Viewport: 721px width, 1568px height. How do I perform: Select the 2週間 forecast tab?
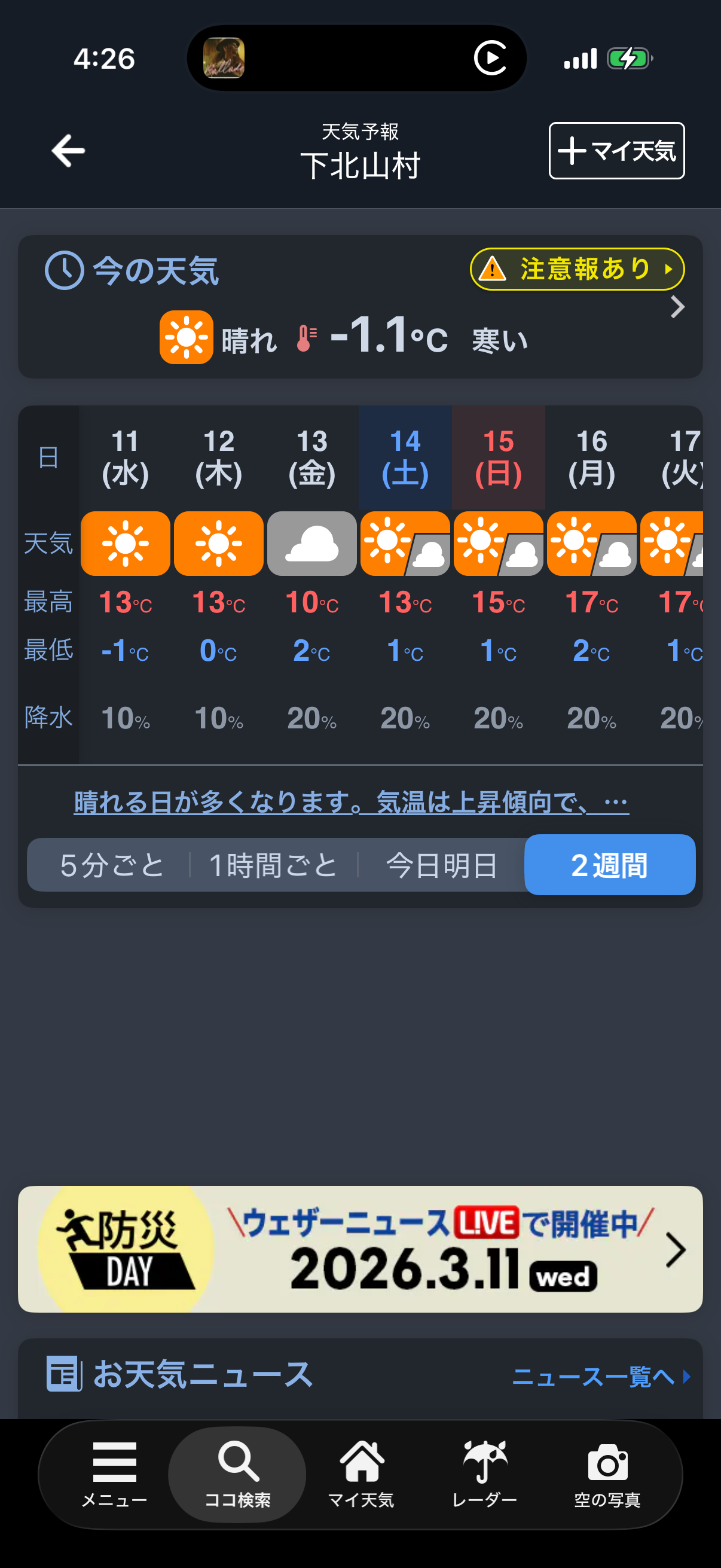[609, 865]
